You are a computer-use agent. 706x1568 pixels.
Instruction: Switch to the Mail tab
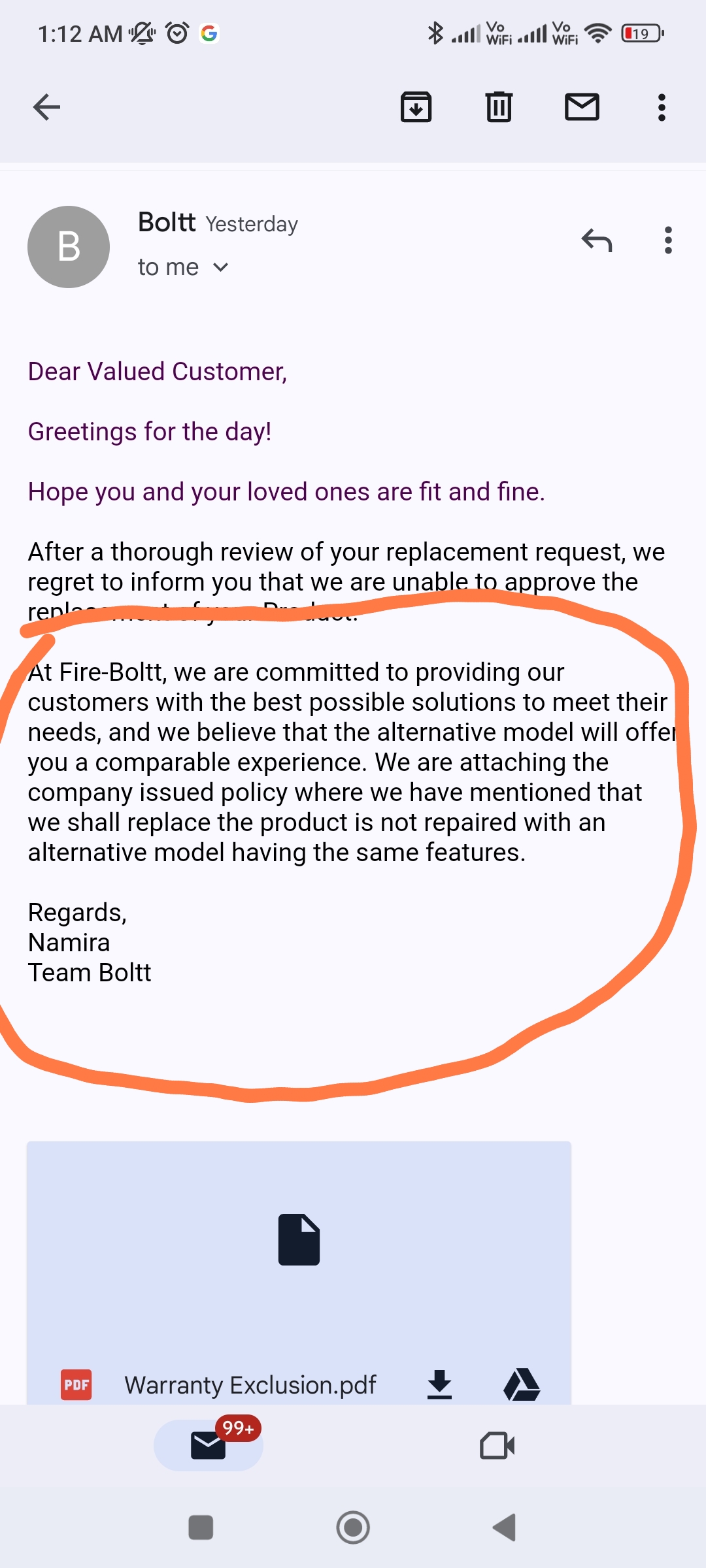pyautogui.click(x=209, y=1445)
